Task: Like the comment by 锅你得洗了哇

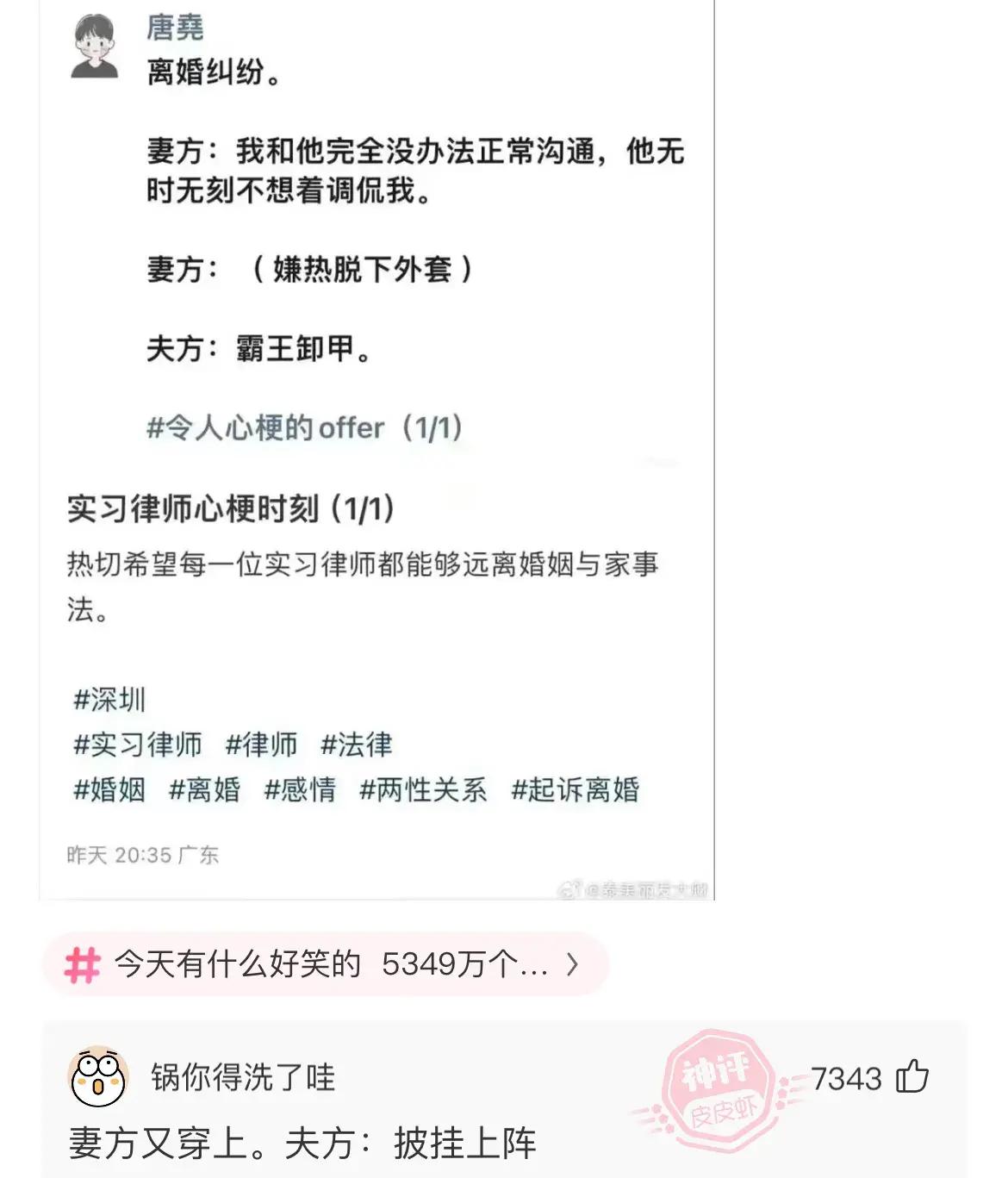Action: click(x=912, y=1077)
